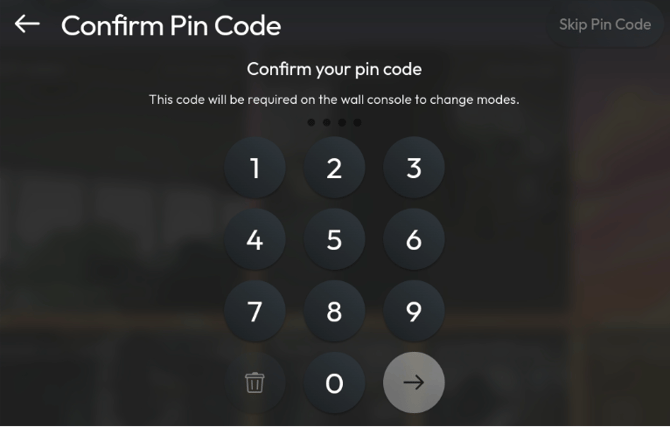Image resolution: width=670 pixels, height=427 pixels.
Task: Enter digit 1 on the keypad
Action: [x=255, y=168]
